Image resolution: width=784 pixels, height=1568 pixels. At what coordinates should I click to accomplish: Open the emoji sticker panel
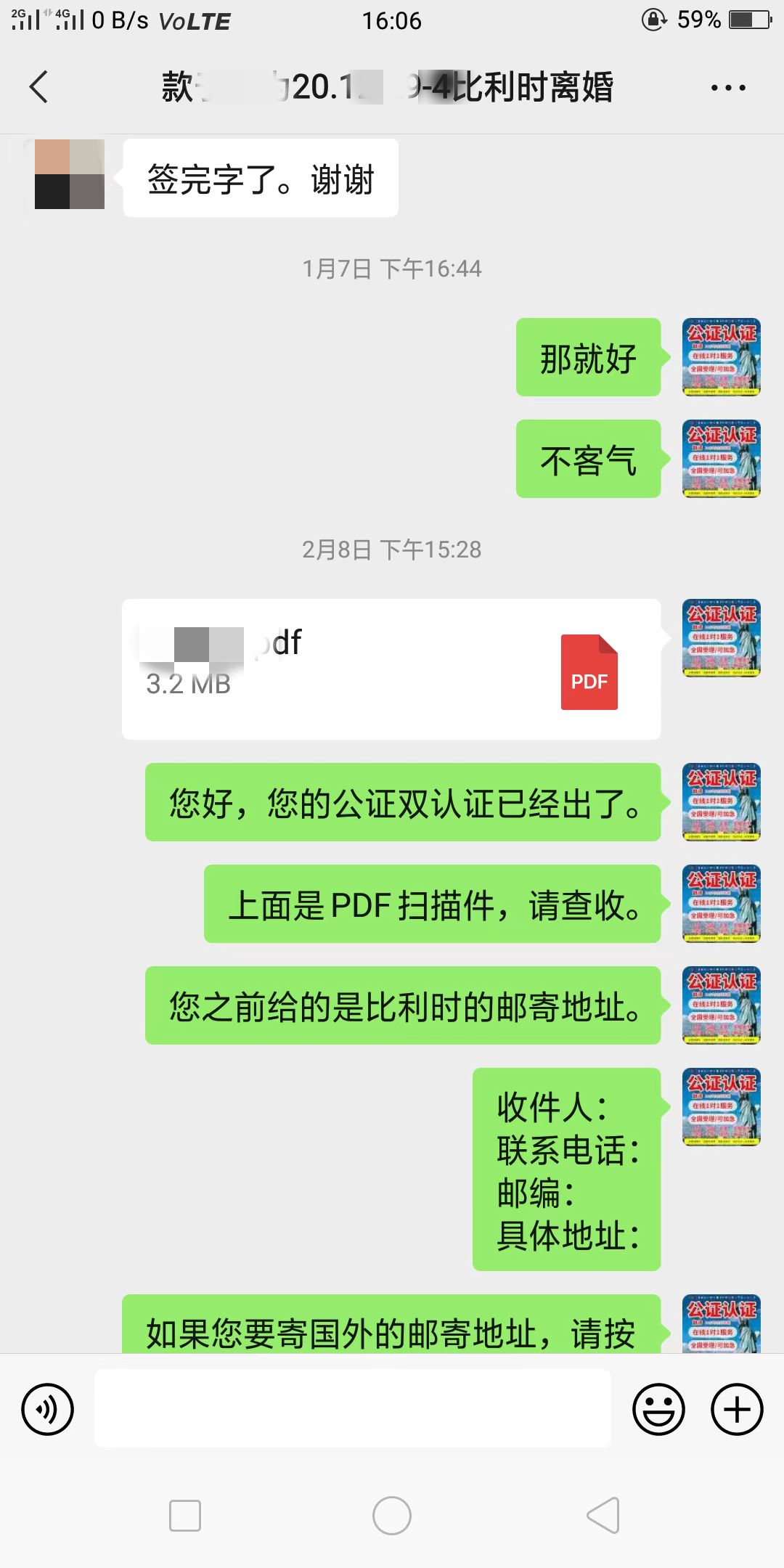coord(658,1409)
